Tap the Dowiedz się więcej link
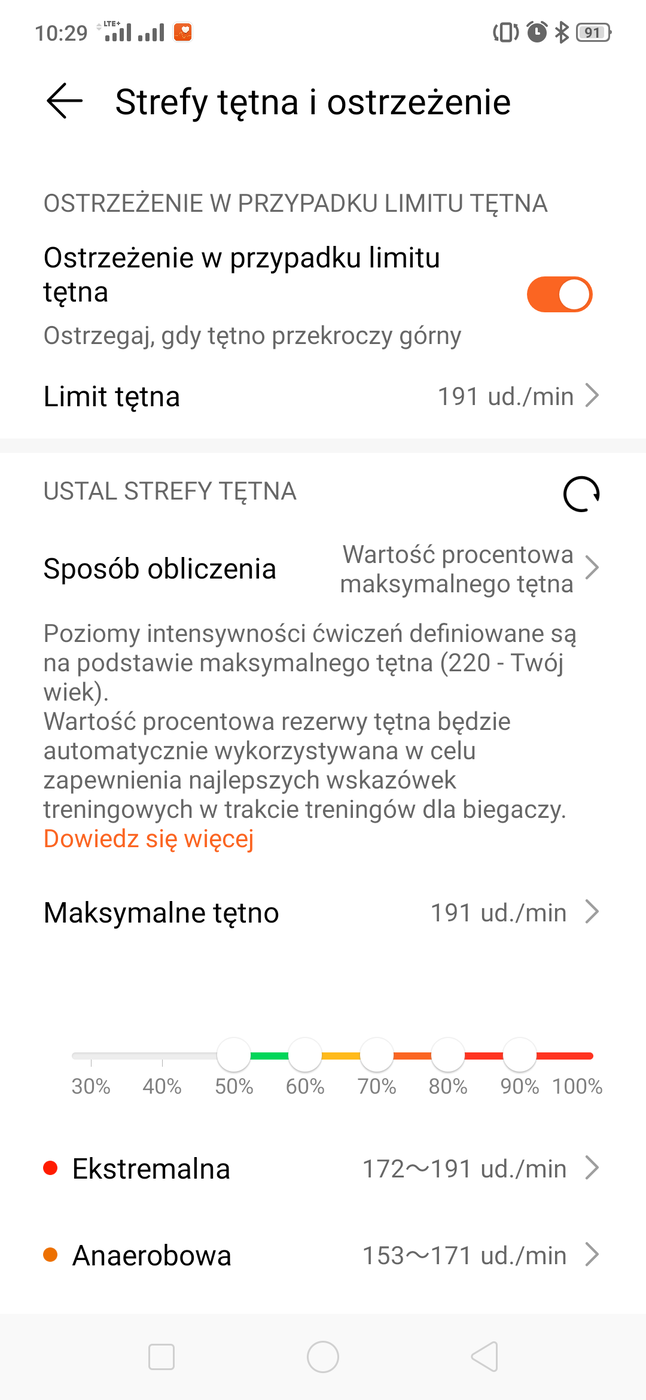The image size is (646, 1400). [148, 839]
